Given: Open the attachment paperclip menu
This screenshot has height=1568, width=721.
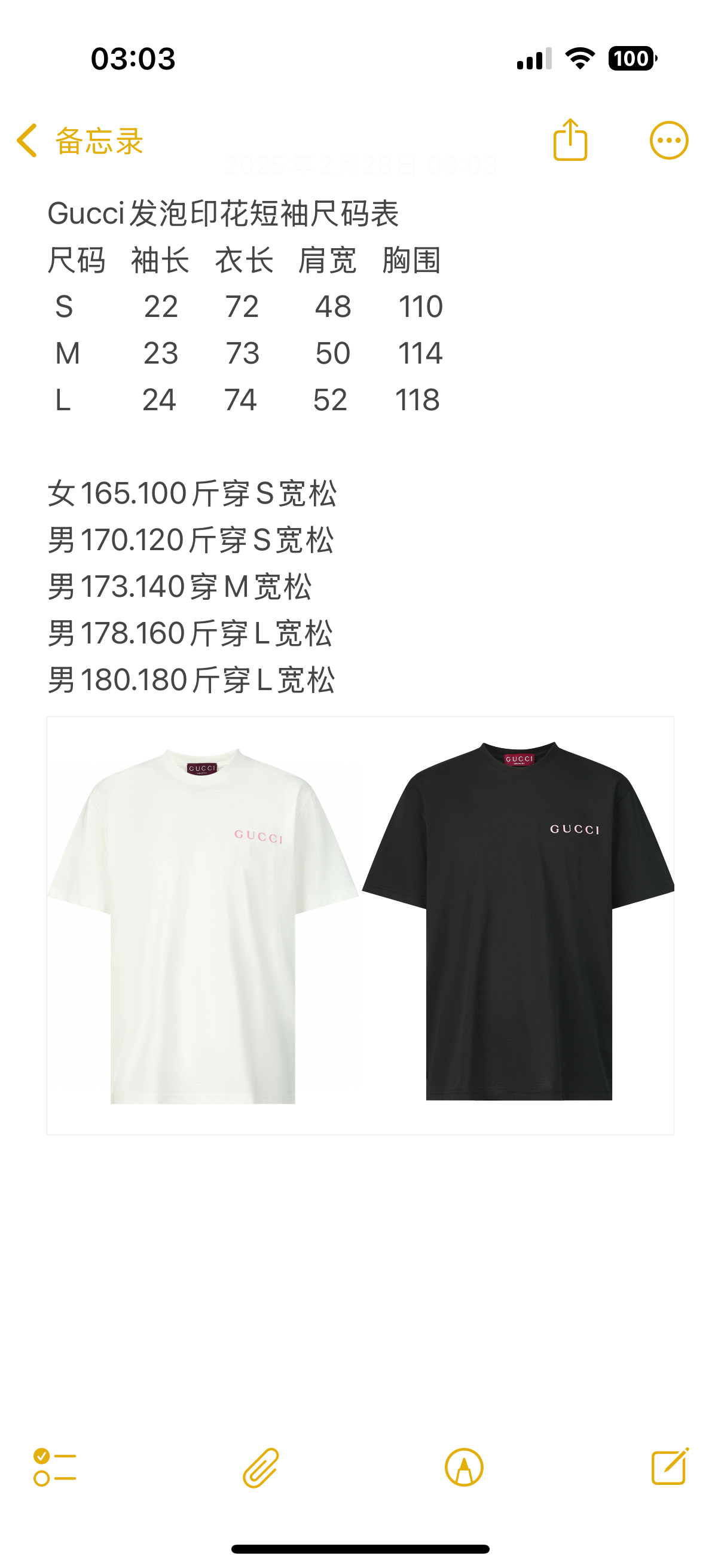Looking at the screenshot, I should click(261, 1468).
